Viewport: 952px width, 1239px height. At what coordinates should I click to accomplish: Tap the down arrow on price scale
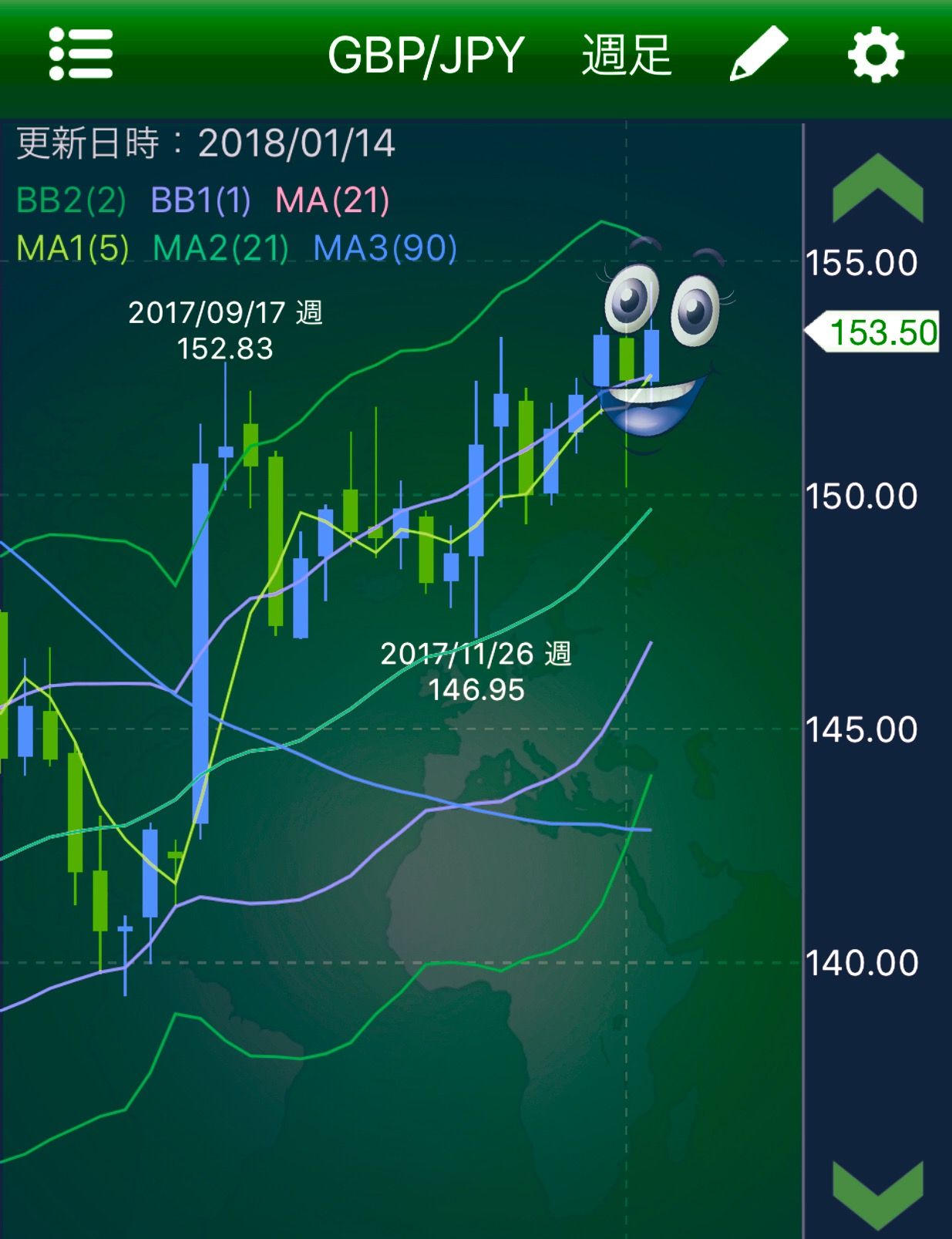click(x=878, y=1196)
